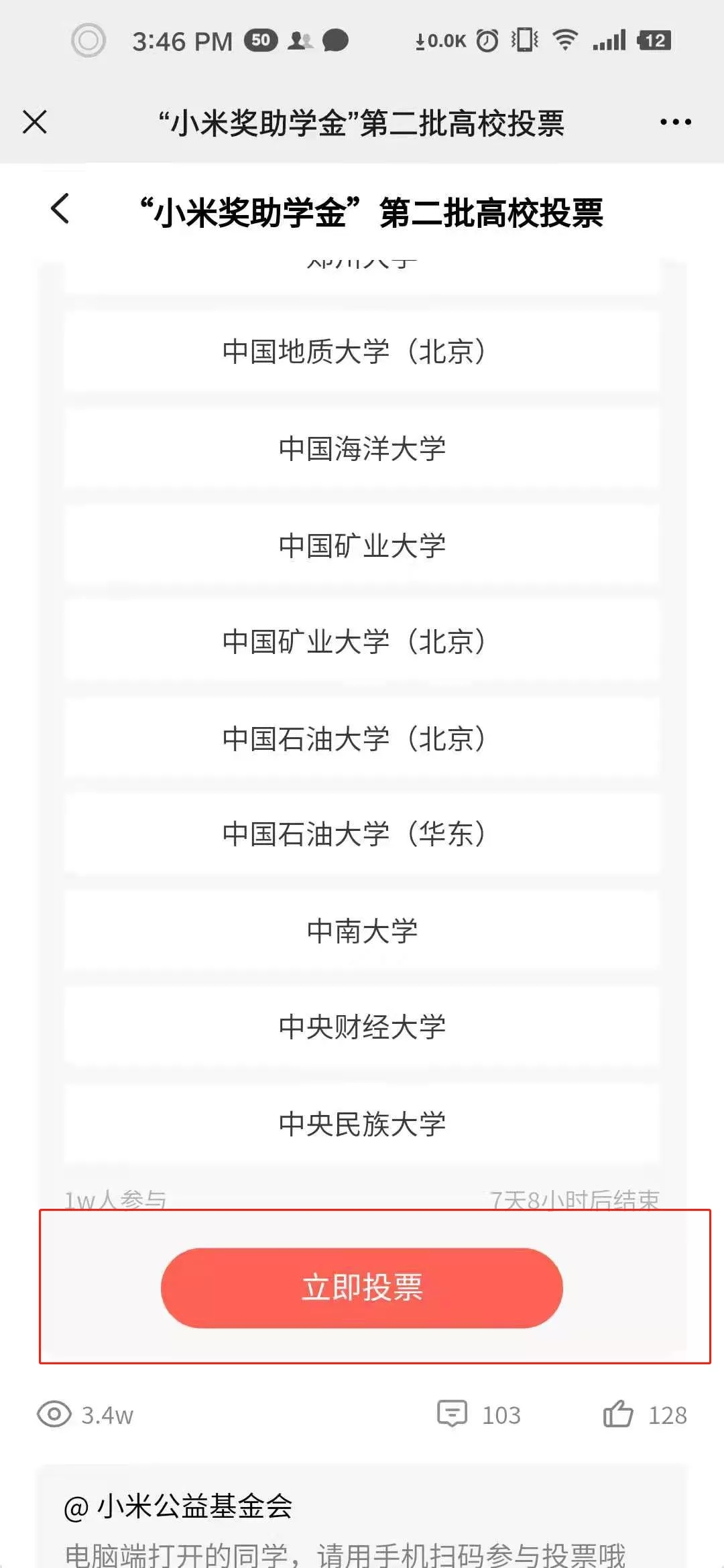Pick 中央民族大学 option
This screenshot has width=724, height=1568.
(x=362, y=1124)
